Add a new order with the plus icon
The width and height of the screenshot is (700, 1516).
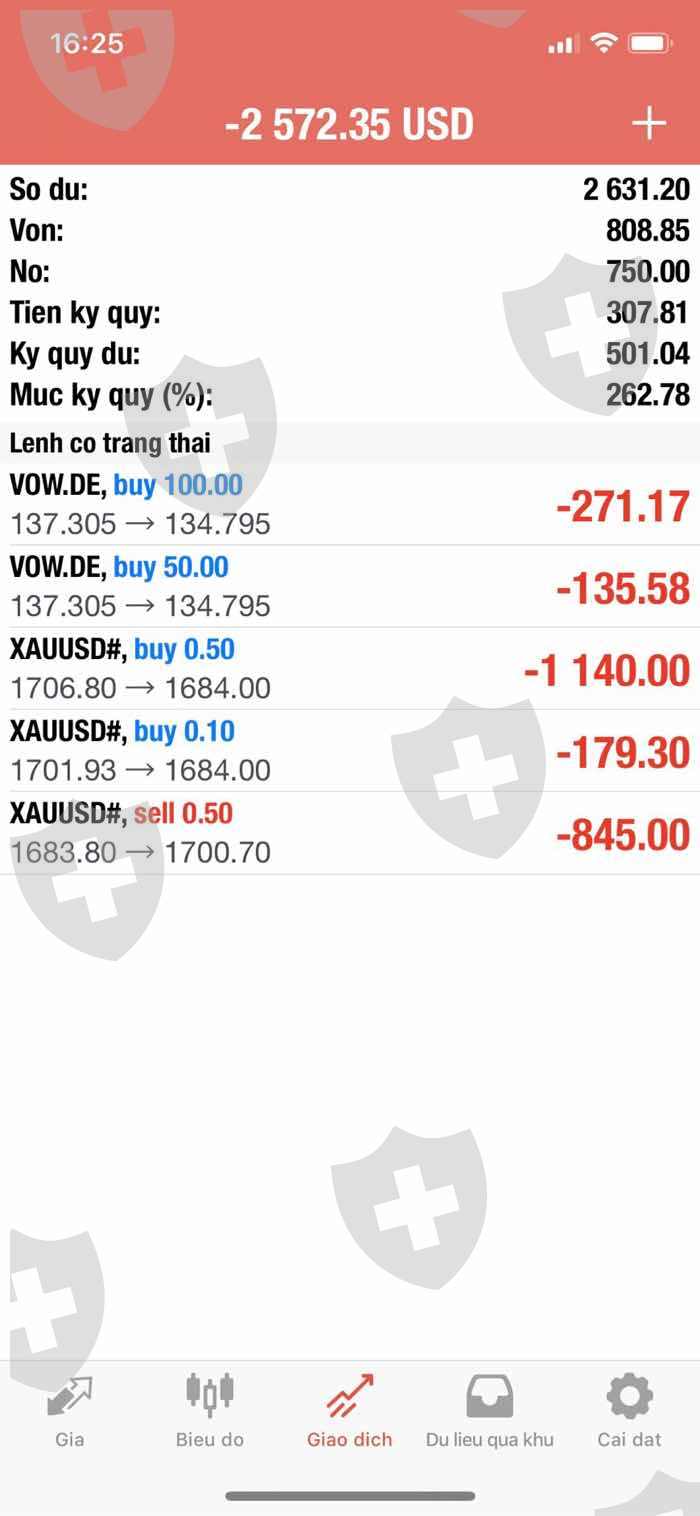pyautogui.click(x=649, y=124)
